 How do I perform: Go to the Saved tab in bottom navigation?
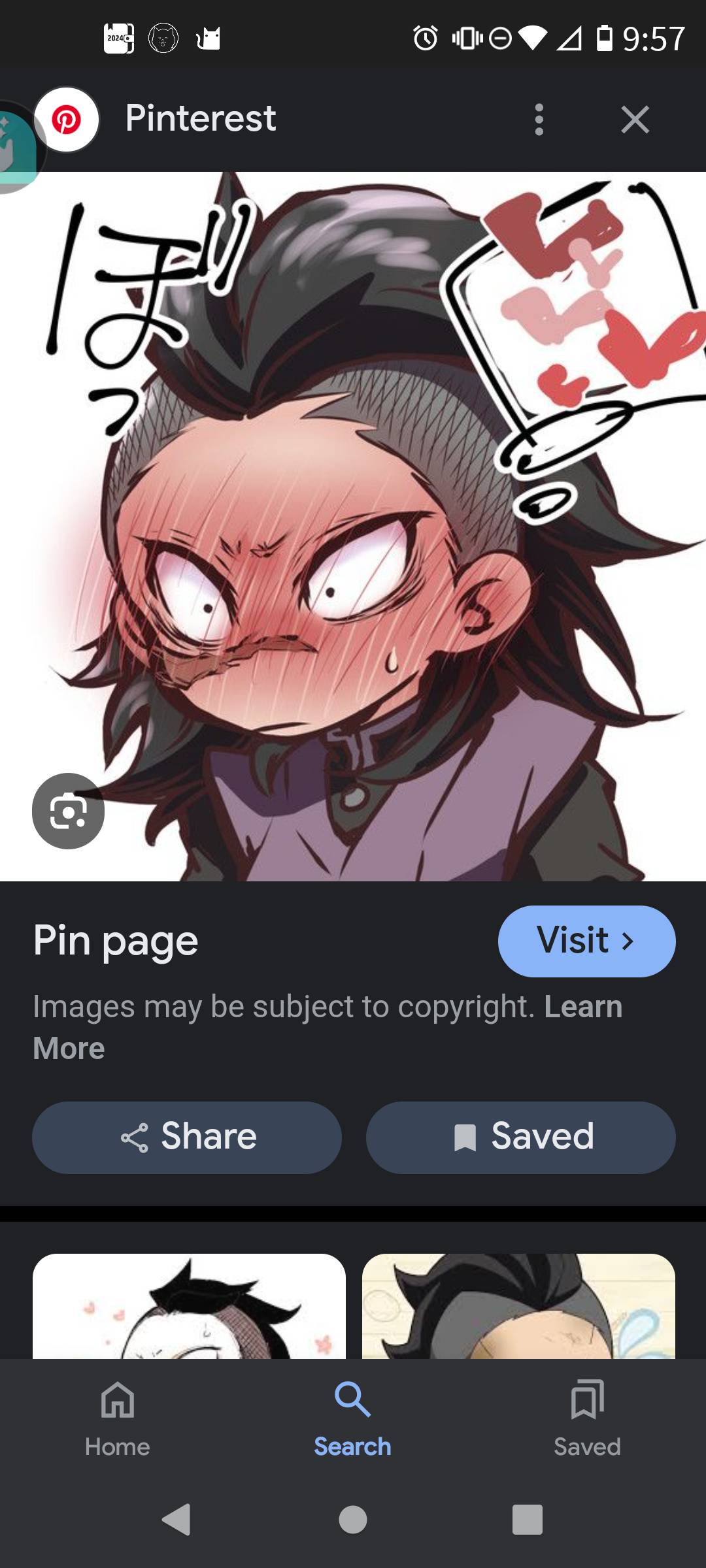pyautogui.click(x=587, y=1419)
